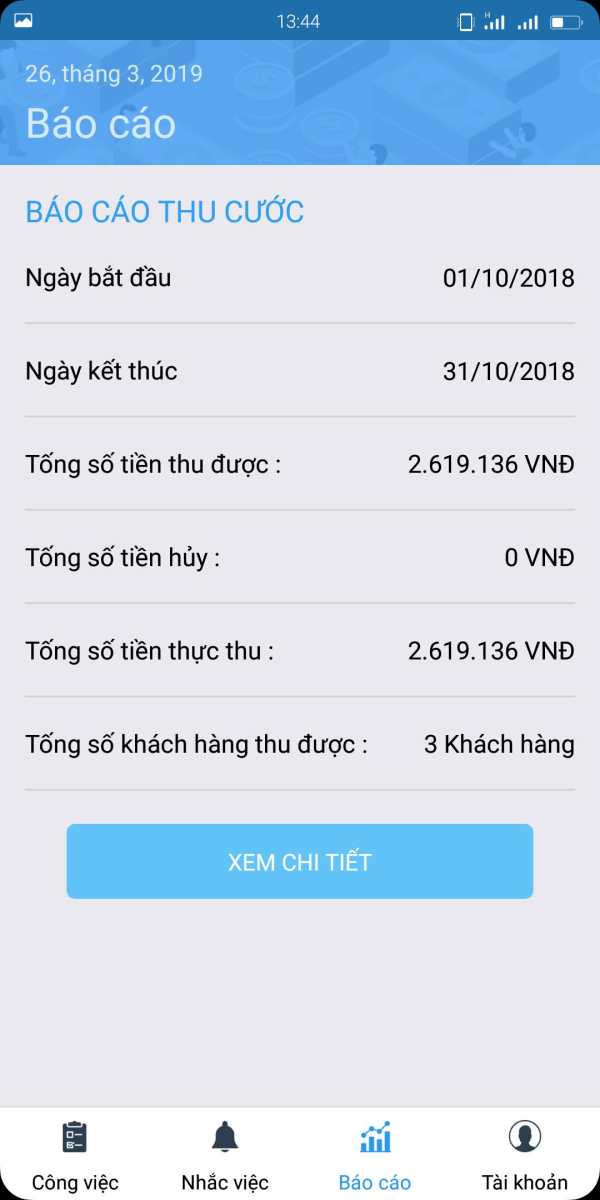Go to the Tài khoản tab
The width and height of the screenshot is (600, 1200).
pos(525,1154)
